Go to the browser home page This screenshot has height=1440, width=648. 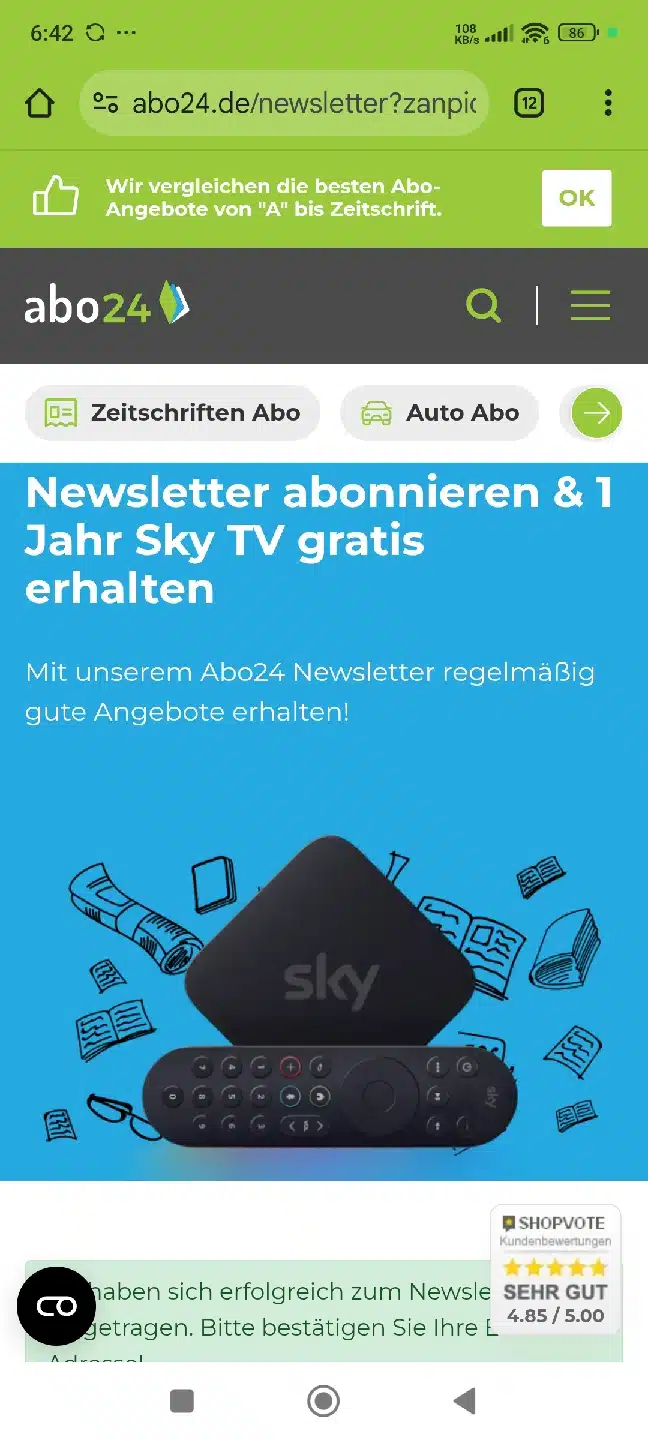[x=39, y=103]
